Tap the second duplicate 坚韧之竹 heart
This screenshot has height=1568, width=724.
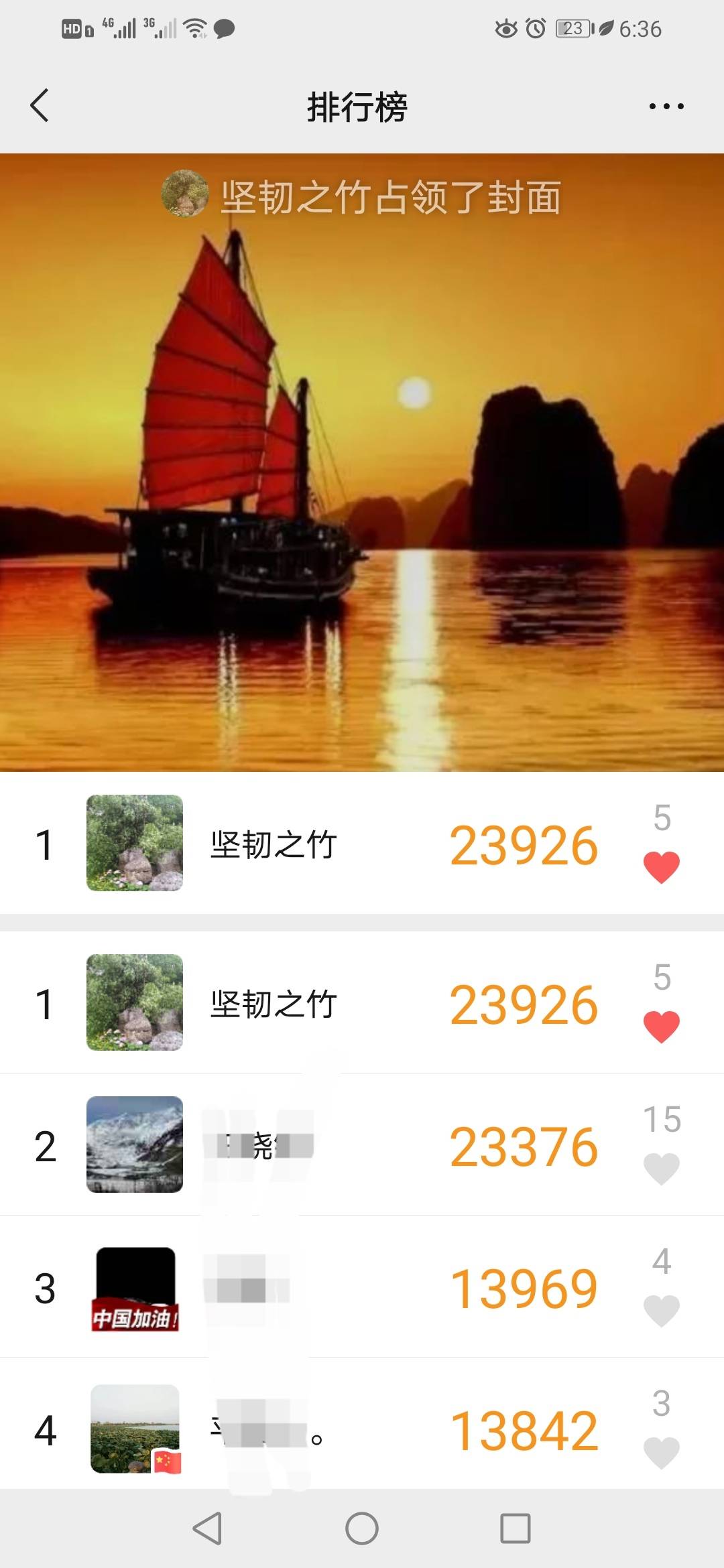coord(662,1026)
